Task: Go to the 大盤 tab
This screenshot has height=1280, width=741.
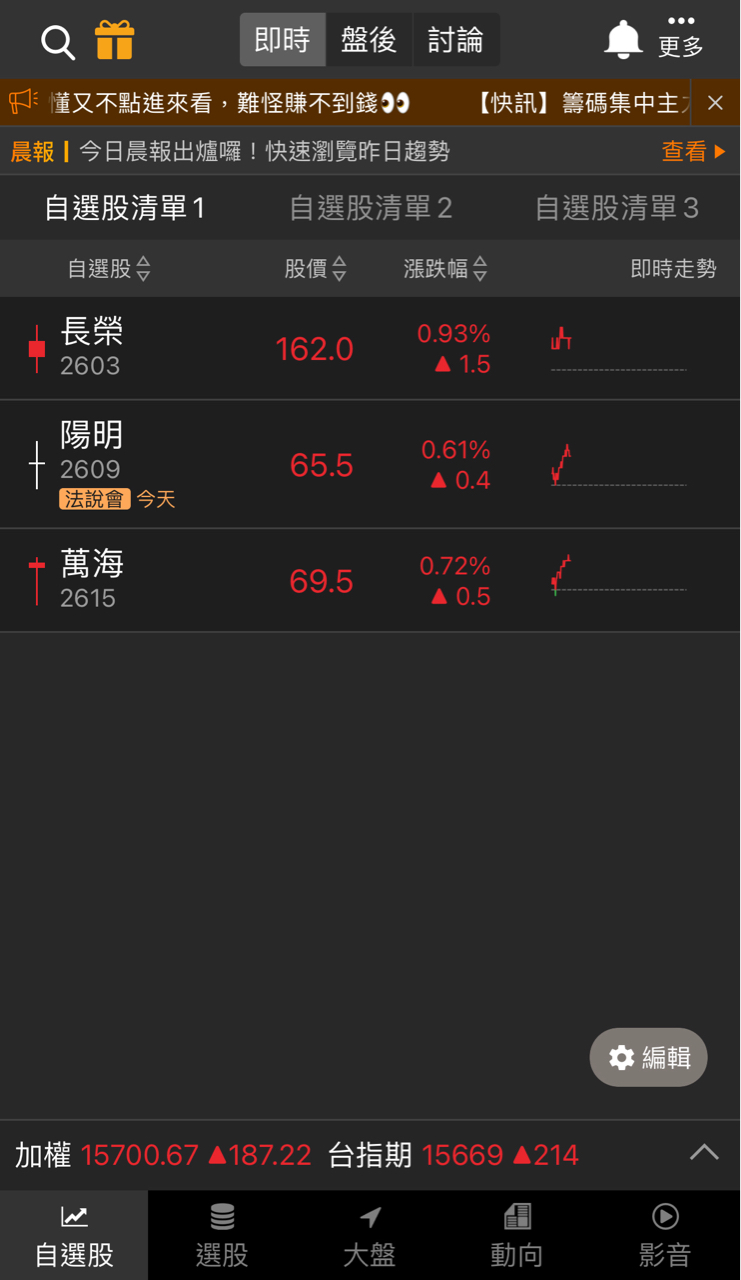Action: (x=370, y=1236)
